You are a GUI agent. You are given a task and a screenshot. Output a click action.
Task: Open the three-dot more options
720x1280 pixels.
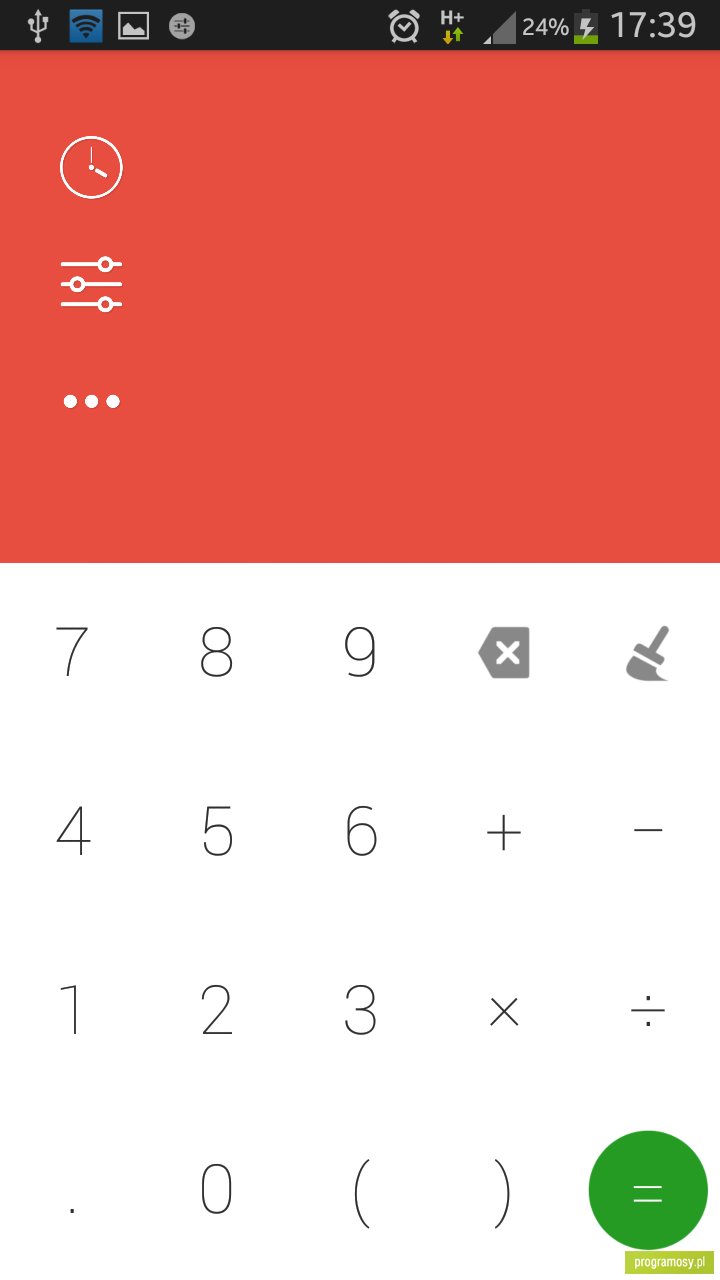91,401
